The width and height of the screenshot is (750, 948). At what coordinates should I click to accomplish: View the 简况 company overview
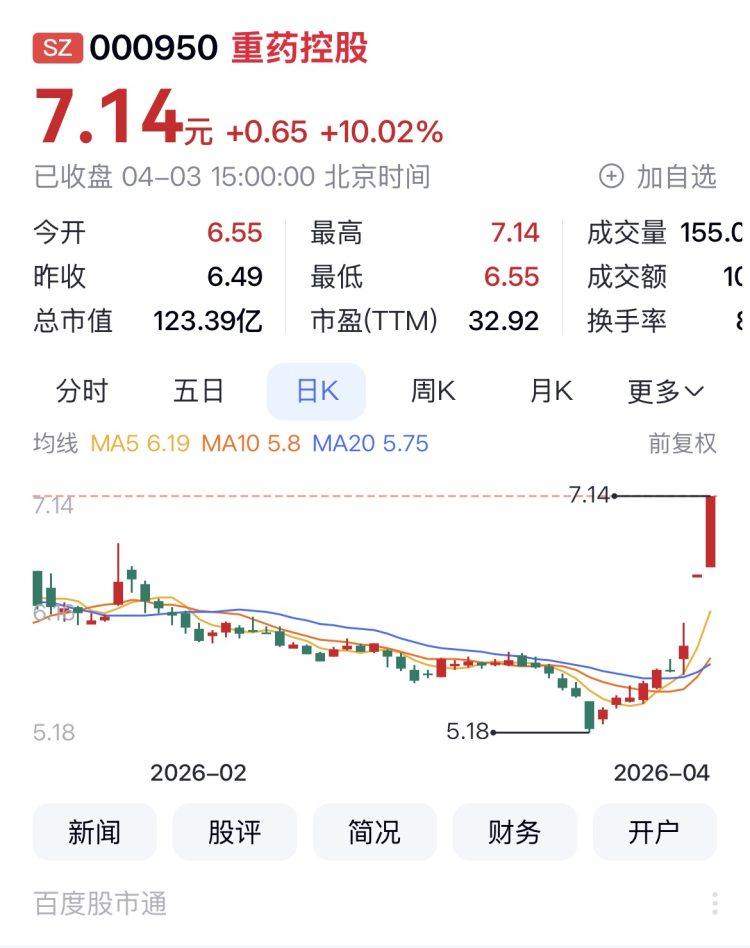375,832
